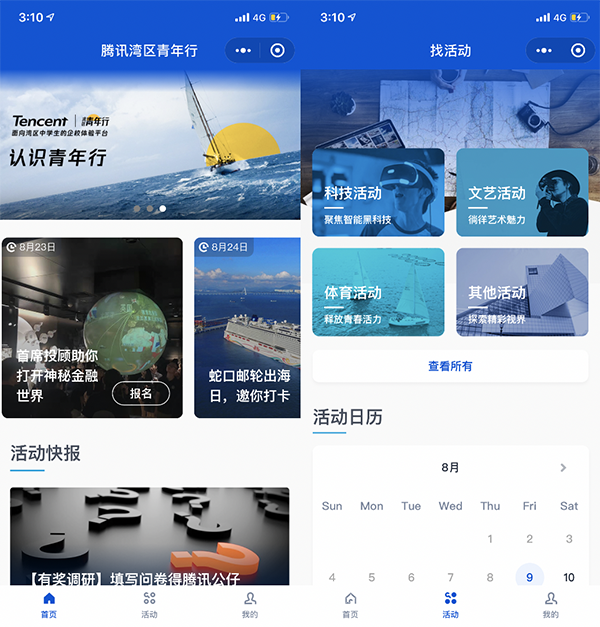Tap 报名 on the 8月23日 activity card
This screenshot has width=600, height=627.
click(x=141, y=393)
